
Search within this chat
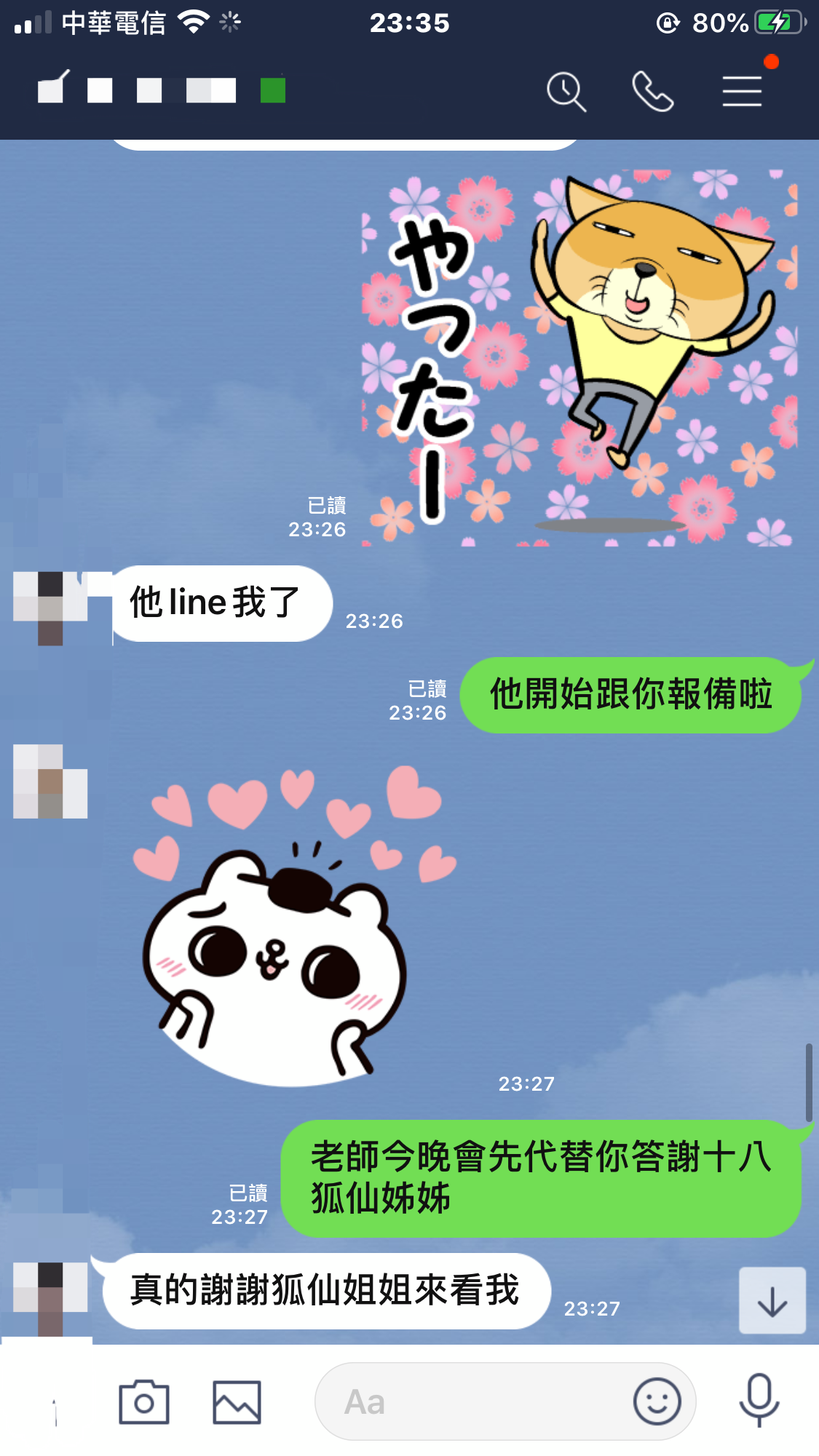pyautogui.click(x=566, y=92)
